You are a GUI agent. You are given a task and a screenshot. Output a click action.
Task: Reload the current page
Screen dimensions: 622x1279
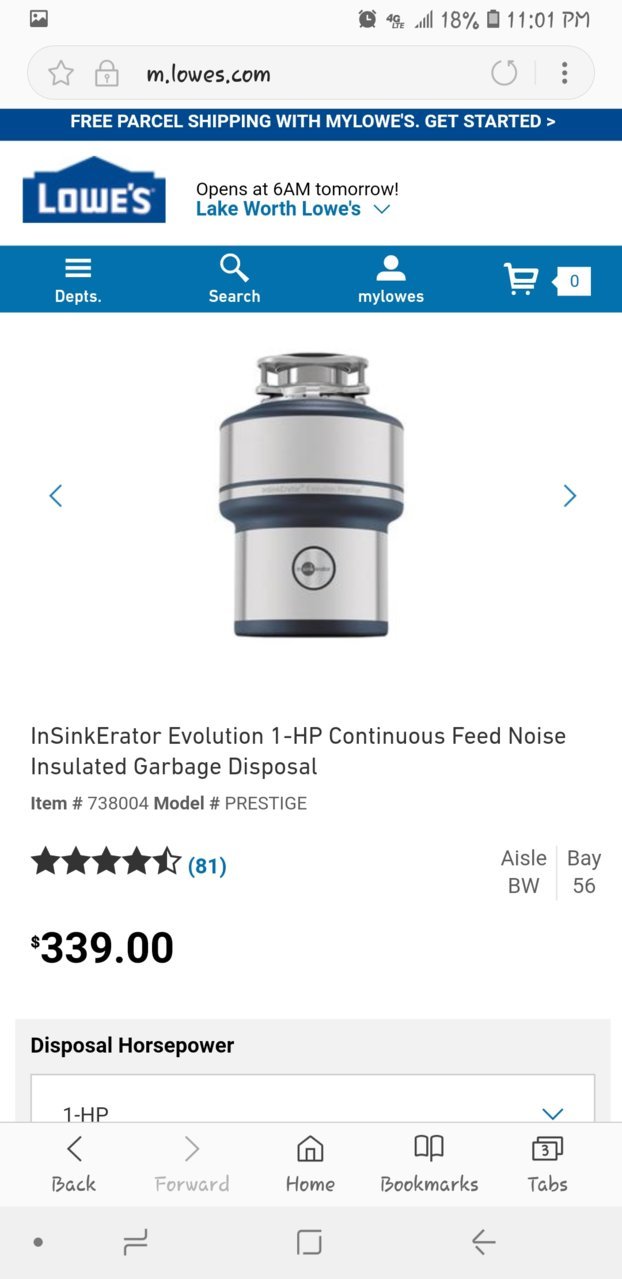505,73
